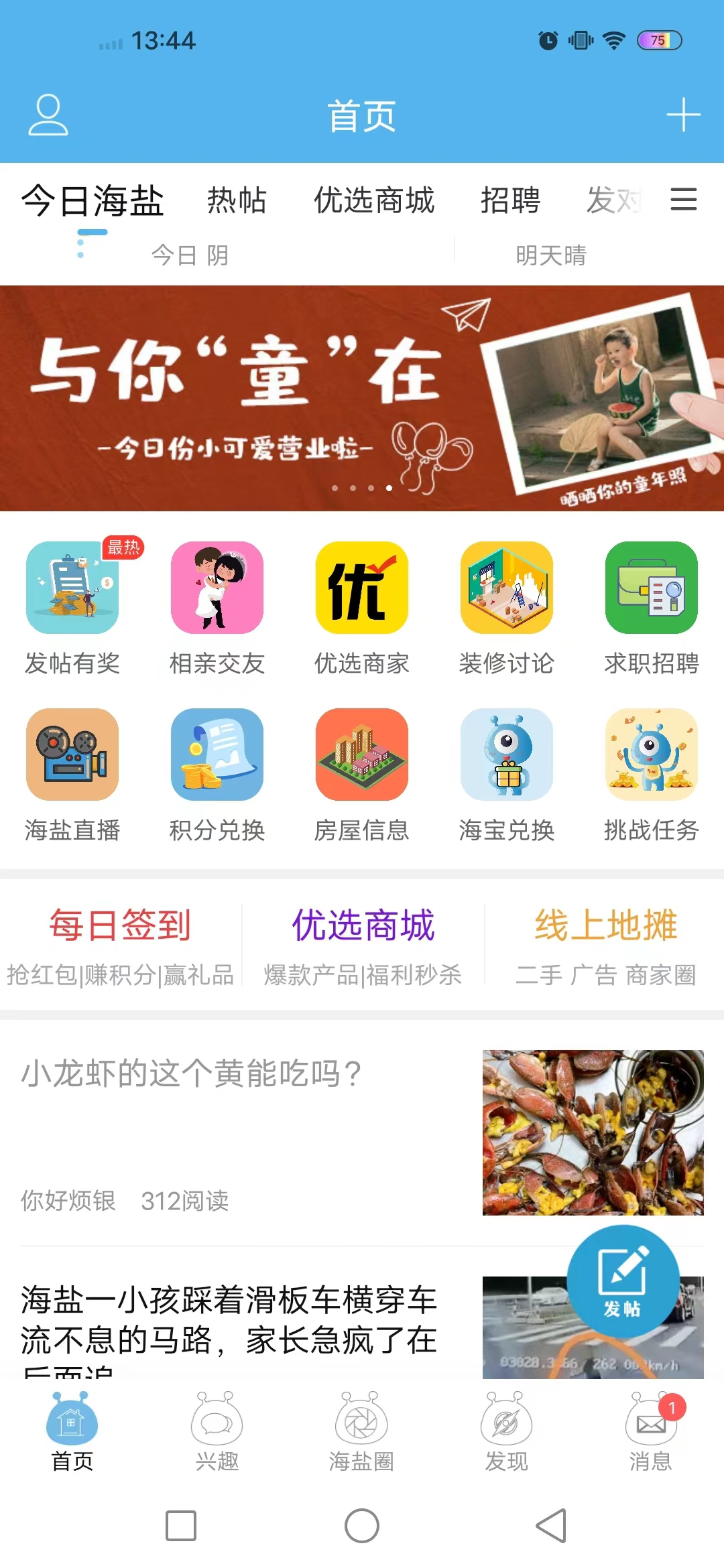Switch to the 海盐圈 bottom tab
724x1568 pixels.
[x=362, y=1432]
